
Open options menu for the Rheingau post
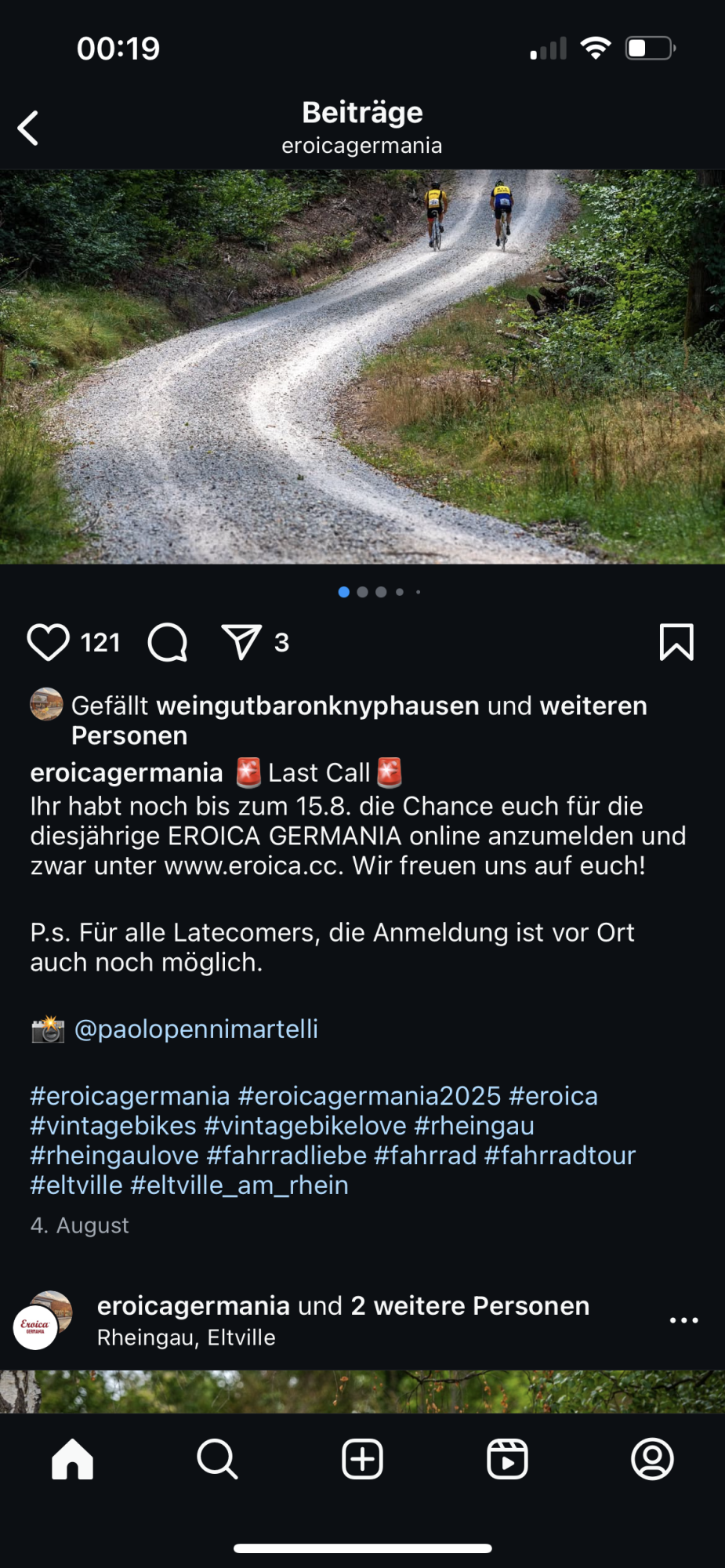[x=683, y=1320]
